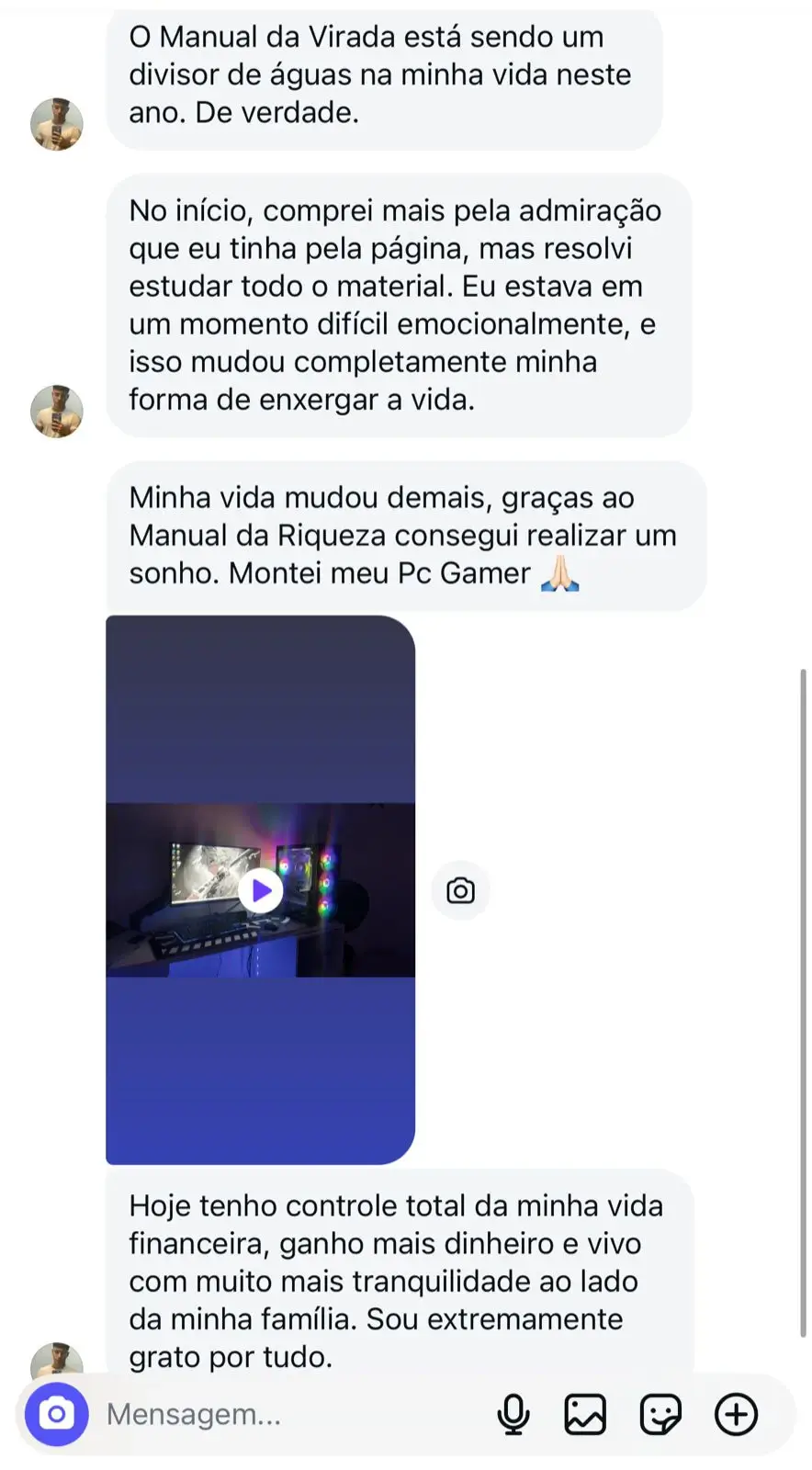812x1470 pixels.
Task: Record a voice message with the microphone icon
Action: tap(513, 1414)
